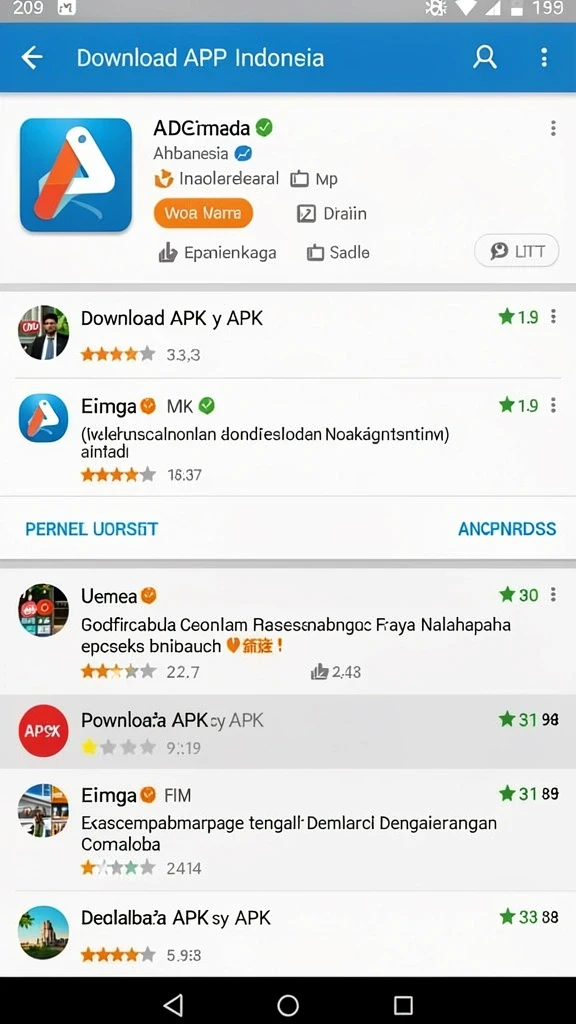Open the app bar overflow menu

tap(544, 58)
